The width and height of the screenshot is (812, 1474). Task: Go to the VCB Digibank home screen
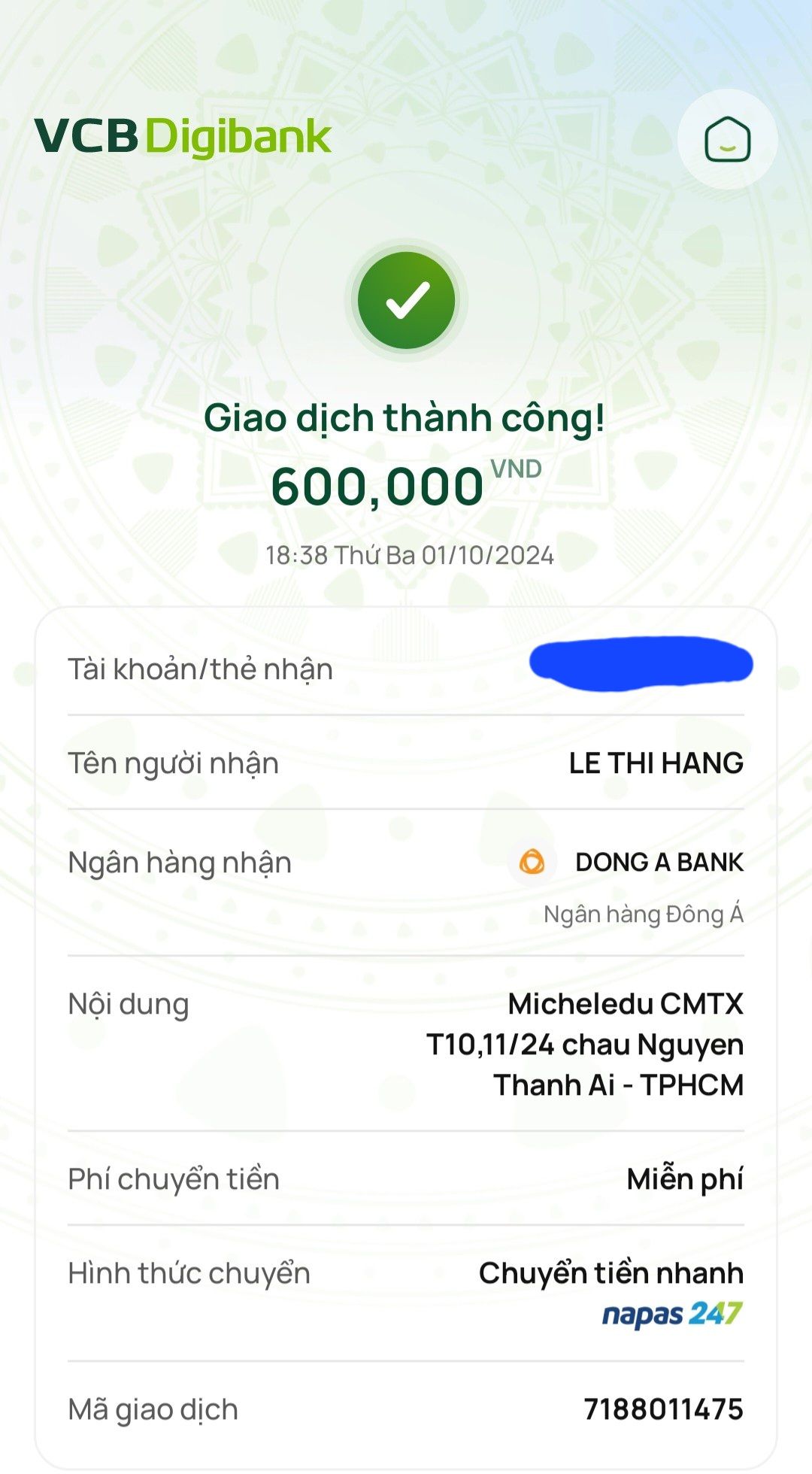pos(727,140)
